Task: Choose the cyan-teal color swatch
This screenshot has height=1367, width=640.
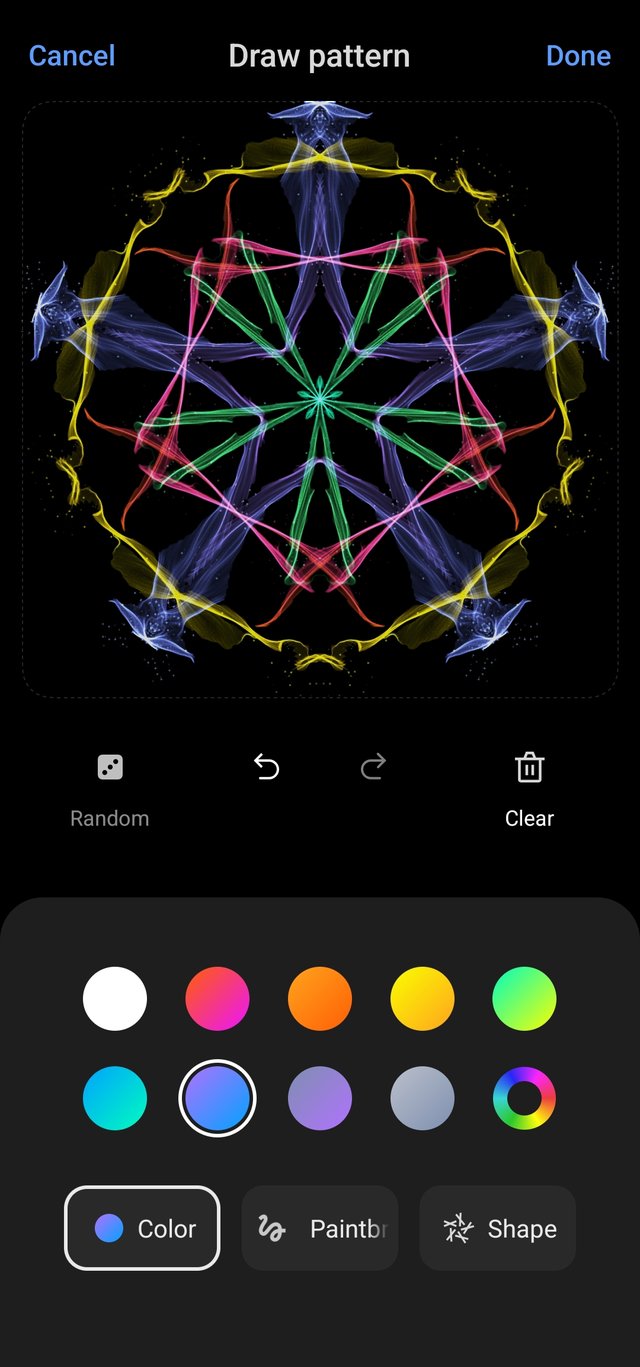Action: 115,1098
